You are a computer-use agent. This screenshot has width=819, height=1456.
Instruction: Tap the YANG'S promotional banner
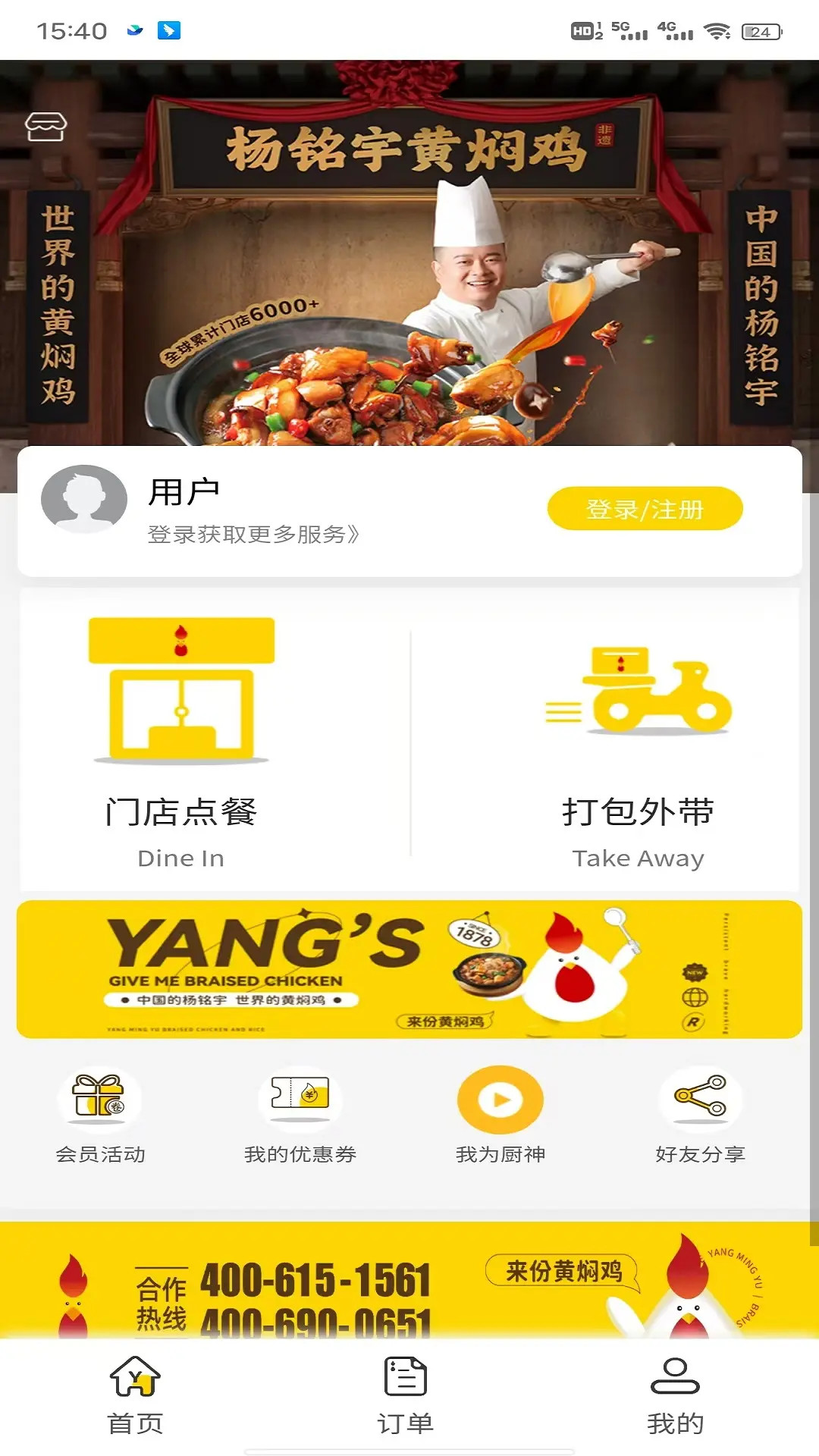click(409, 973)
